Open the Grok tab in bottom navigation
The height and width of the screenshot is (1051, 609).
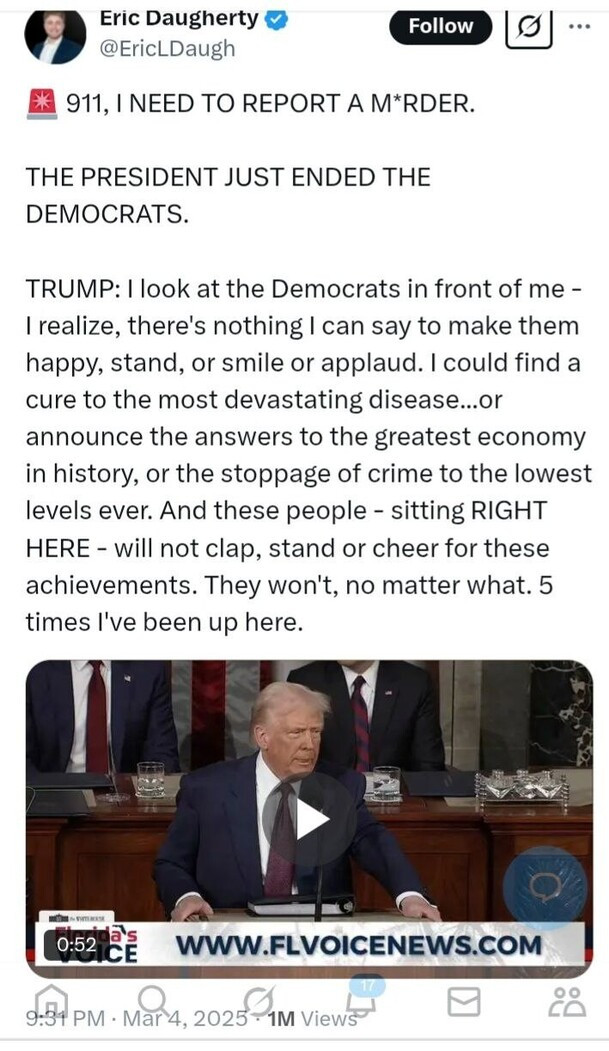(258, 1001)
